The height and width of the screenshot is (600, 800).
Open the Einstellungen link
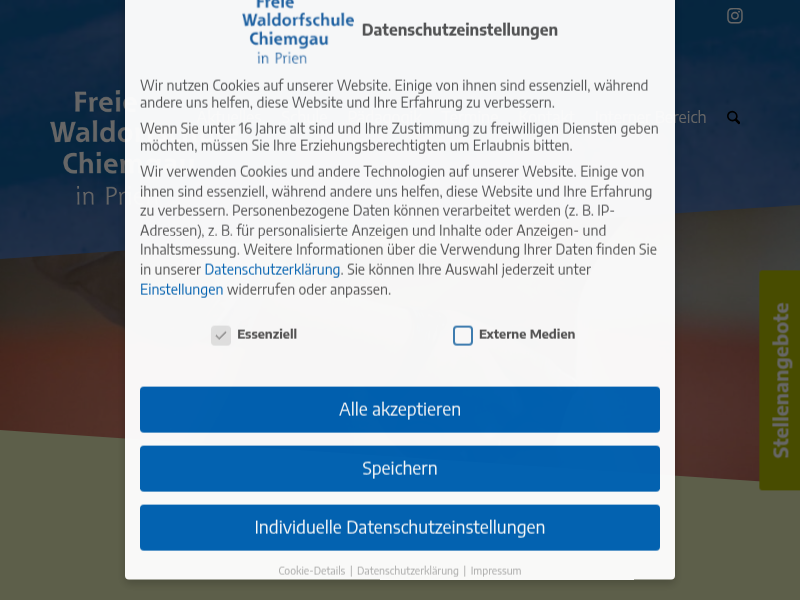pos(181,289)
